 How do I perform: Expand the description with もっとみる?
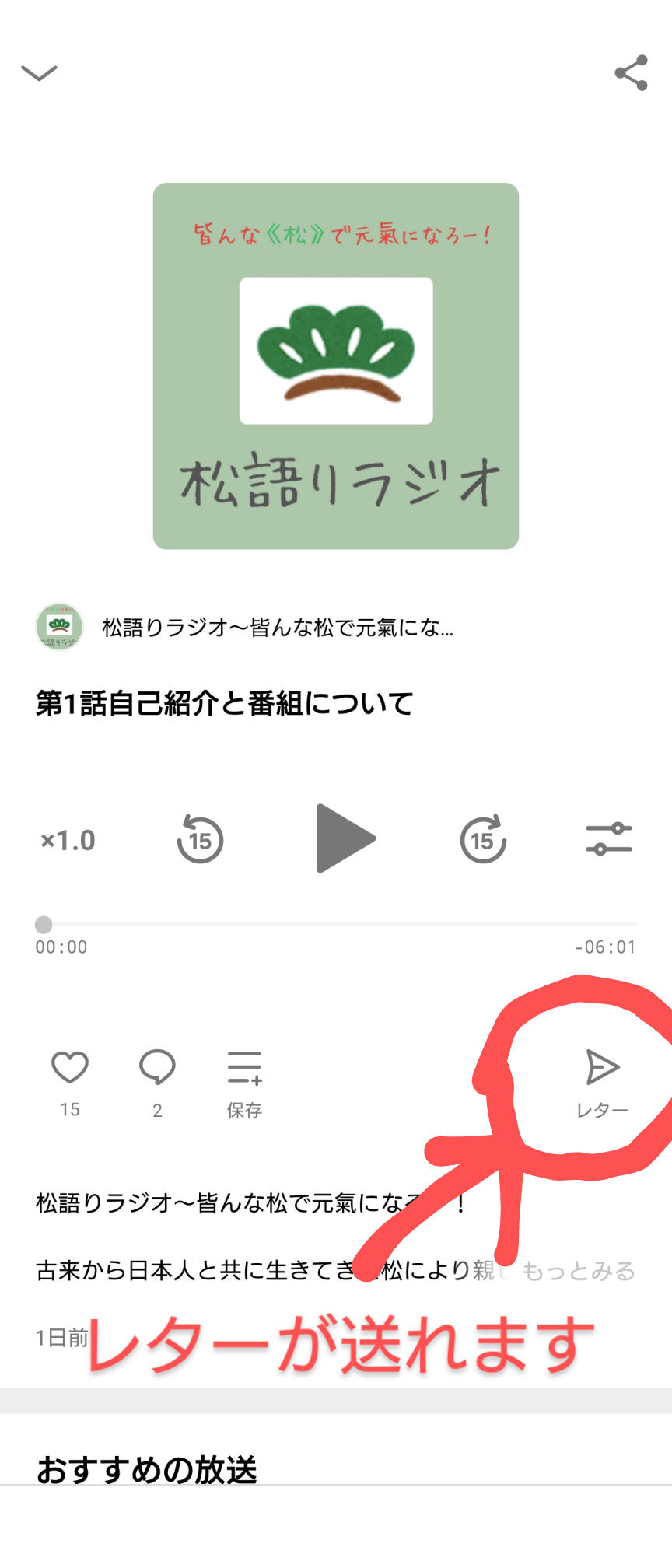click(x=578, y=1271)
